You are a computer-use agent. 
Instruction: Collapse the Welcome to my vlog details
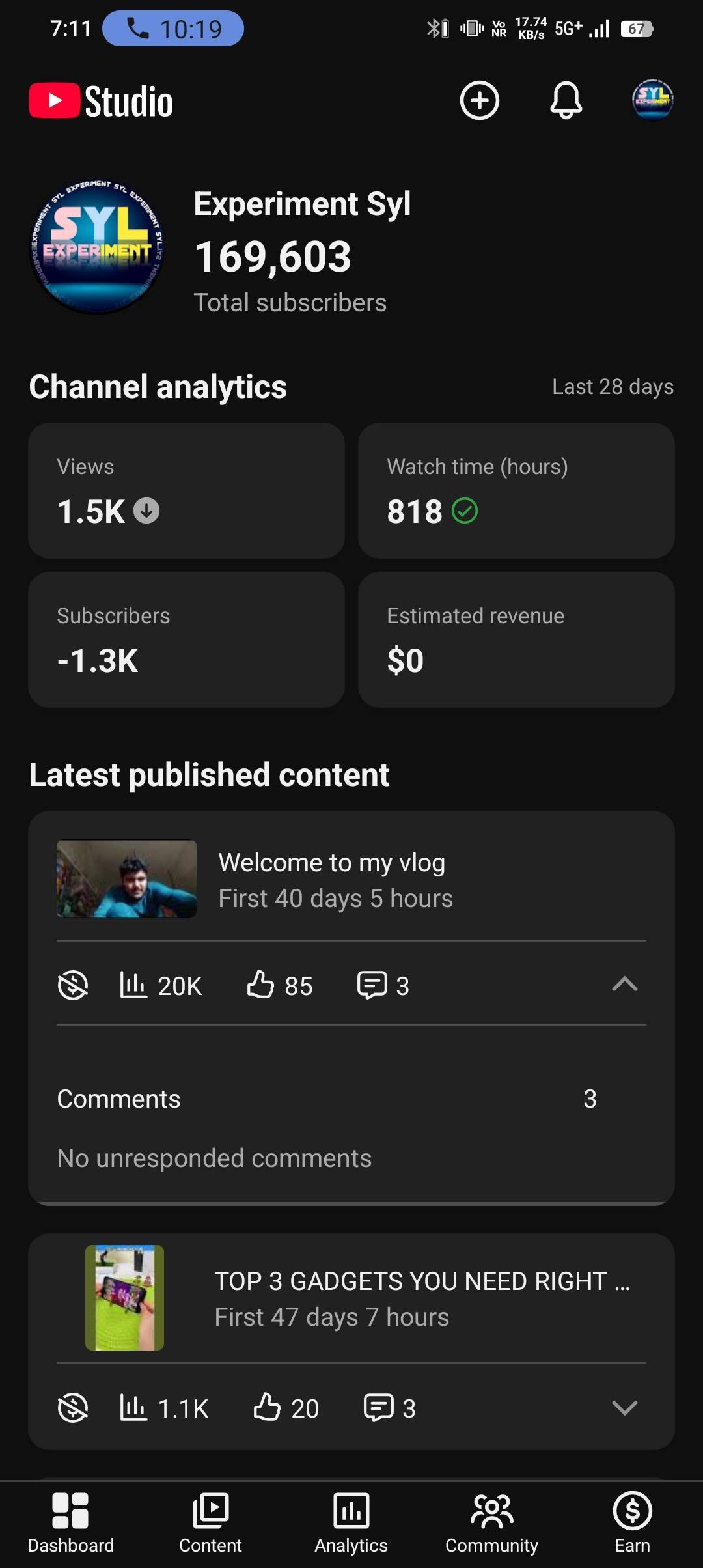tap(624, 984)
